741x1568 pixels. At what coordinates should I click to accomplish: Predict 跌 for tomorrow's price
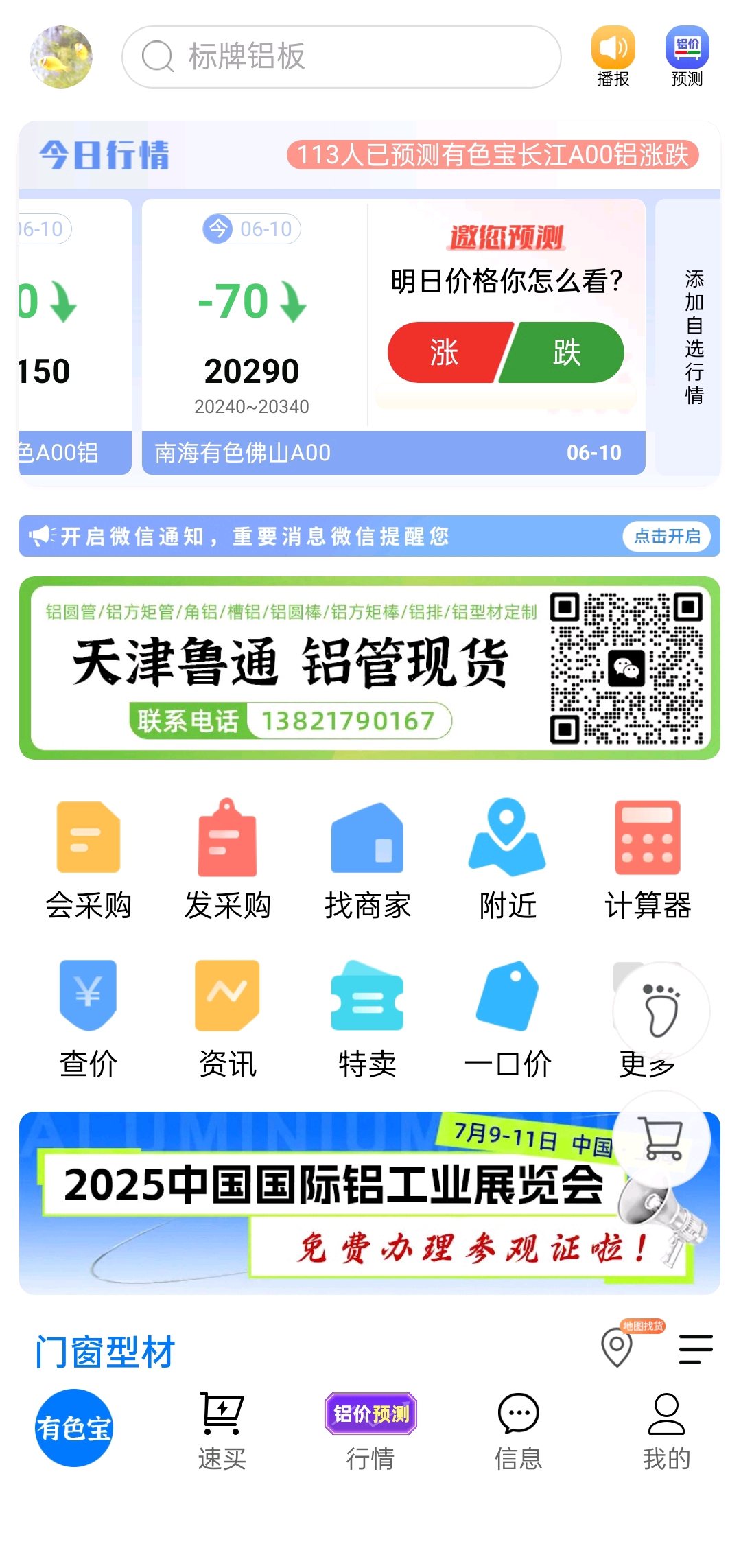pos(564,352)
